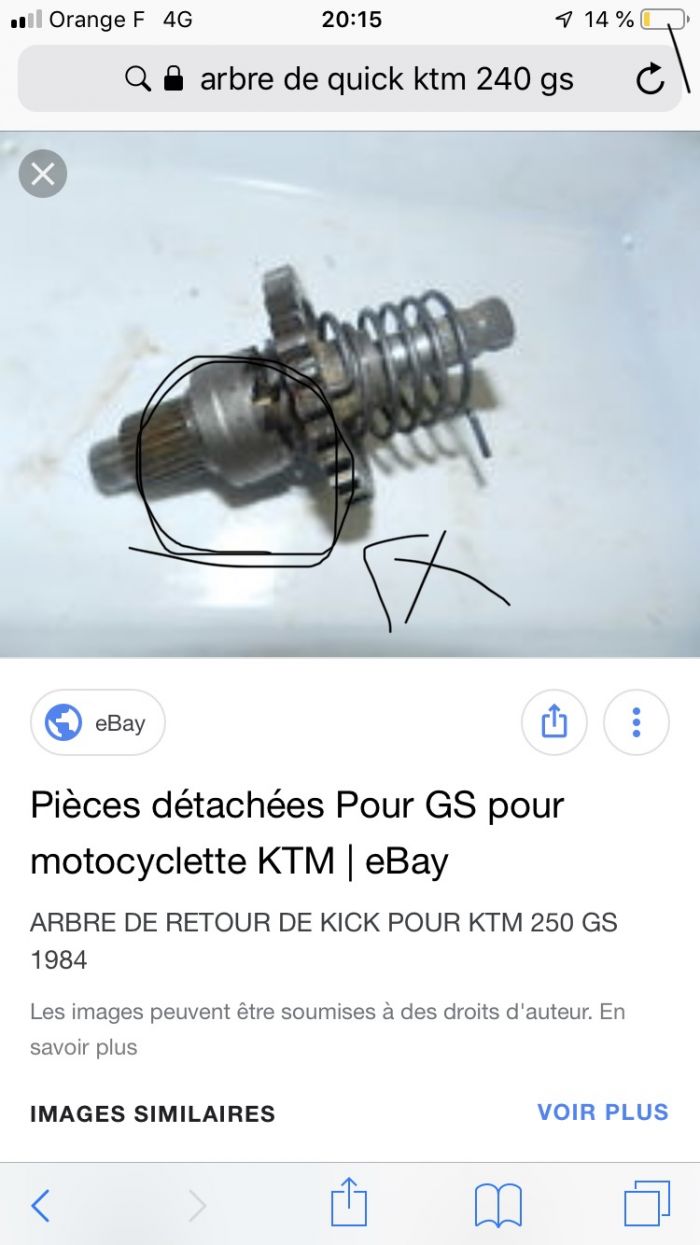Open the three-dot overflow menu
The image size is (700, 1245).
click(636, 722)
